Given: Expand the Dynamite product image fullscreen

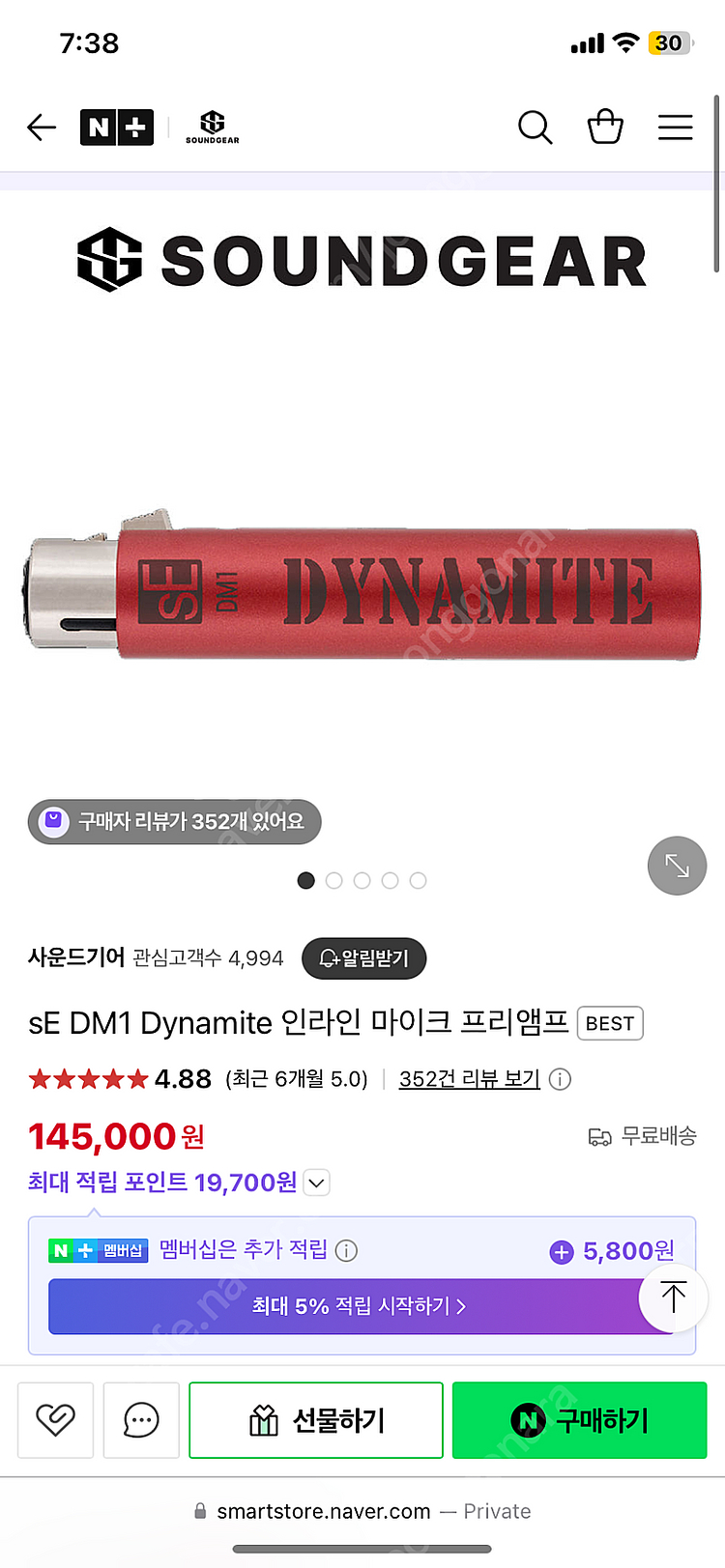Looking at the screenshot, I should click(x=677, y=866).
